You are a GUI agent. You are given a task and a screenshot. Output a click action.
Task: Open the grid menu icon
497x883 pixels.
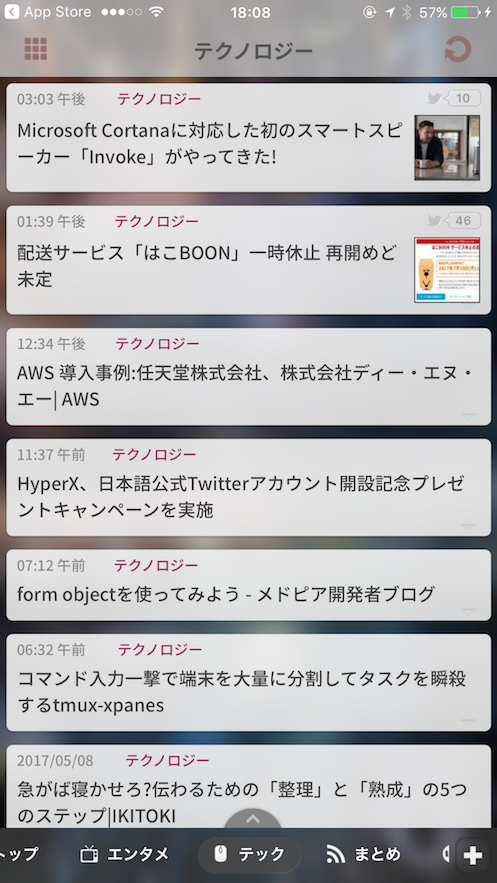click(35, 50)
